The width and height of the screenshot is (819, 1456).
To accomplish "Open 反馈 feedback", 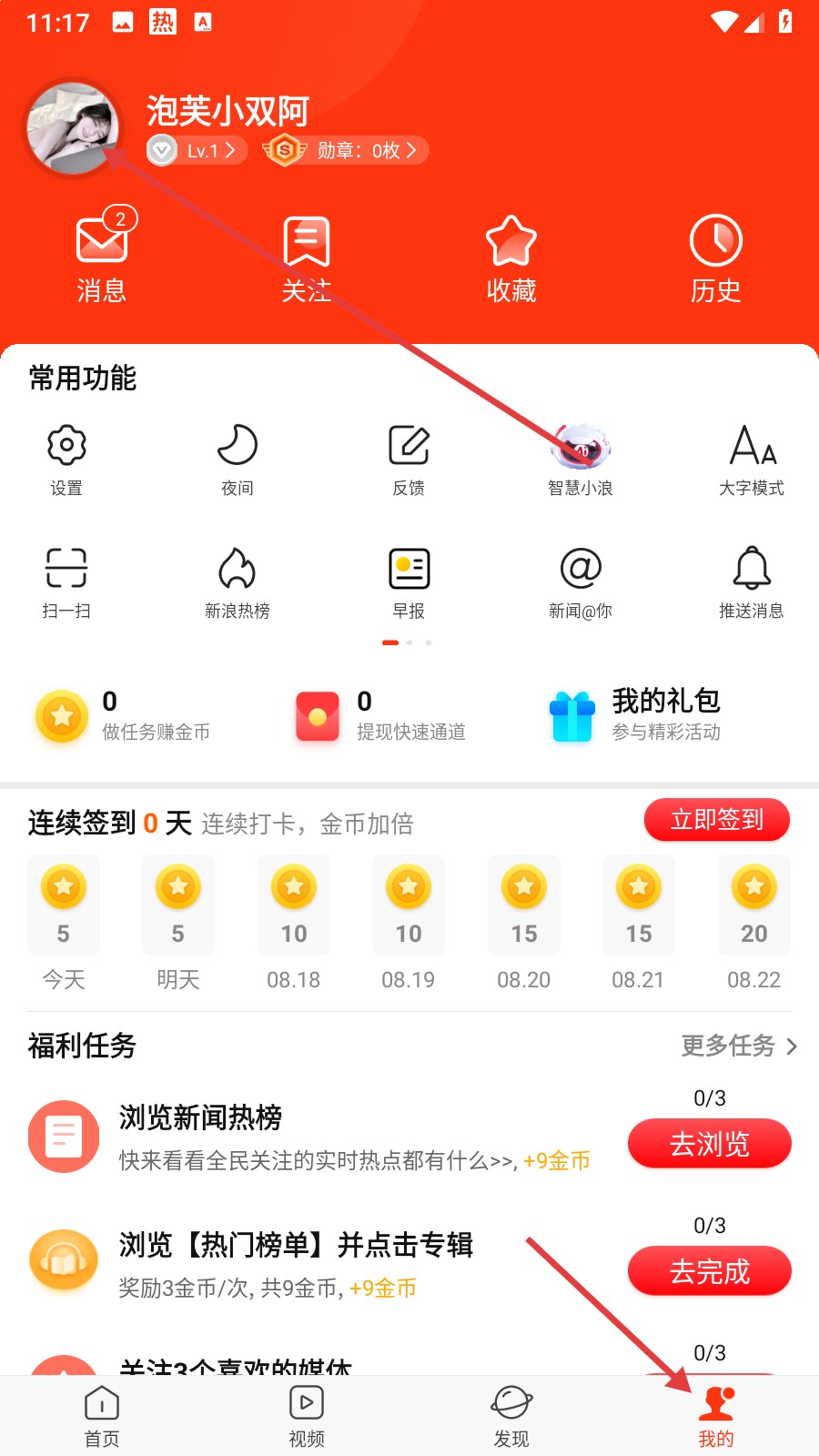I will (x=409, y=460).
